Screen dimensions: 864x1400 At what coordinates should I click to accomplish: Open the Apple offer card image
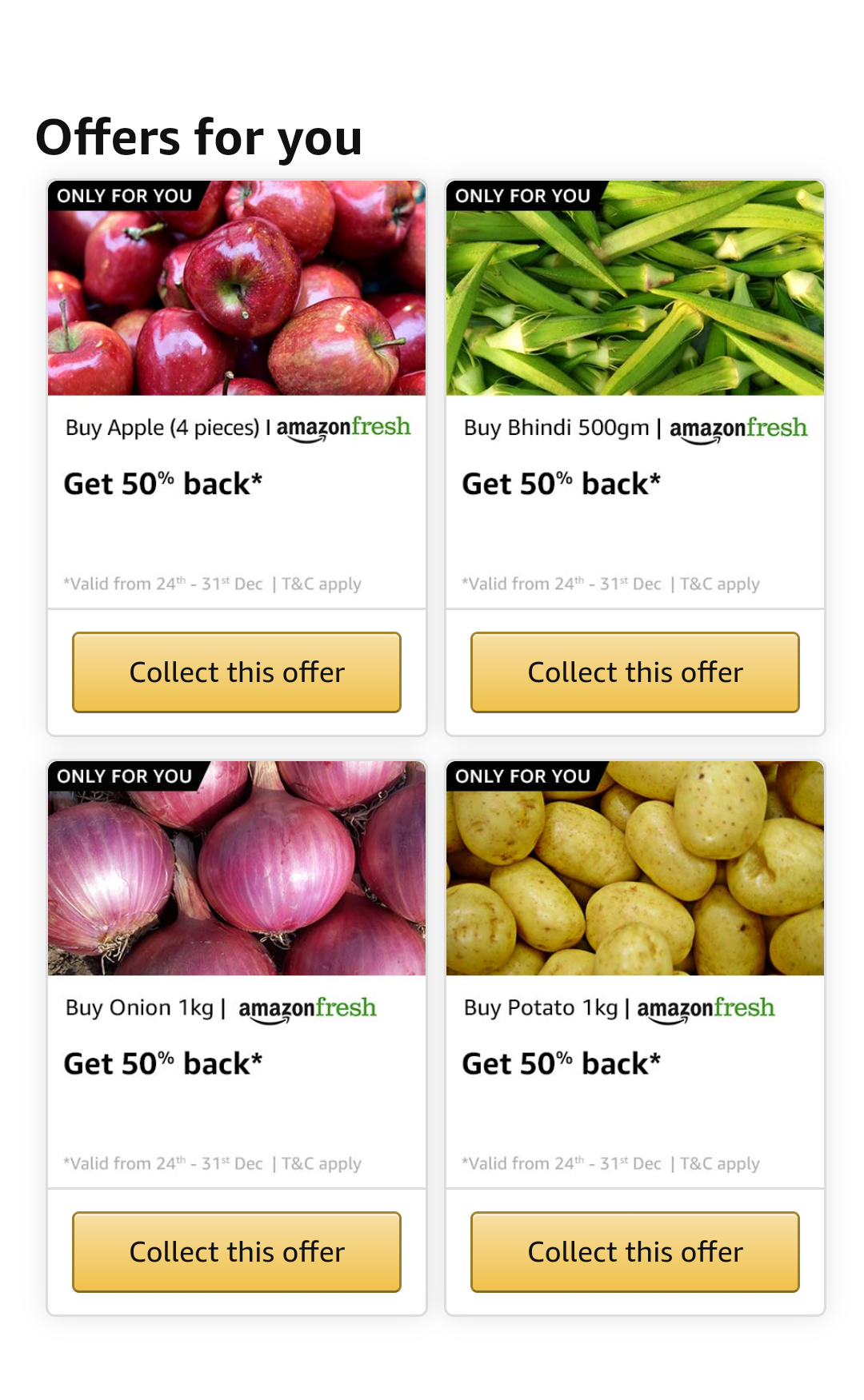237,288
